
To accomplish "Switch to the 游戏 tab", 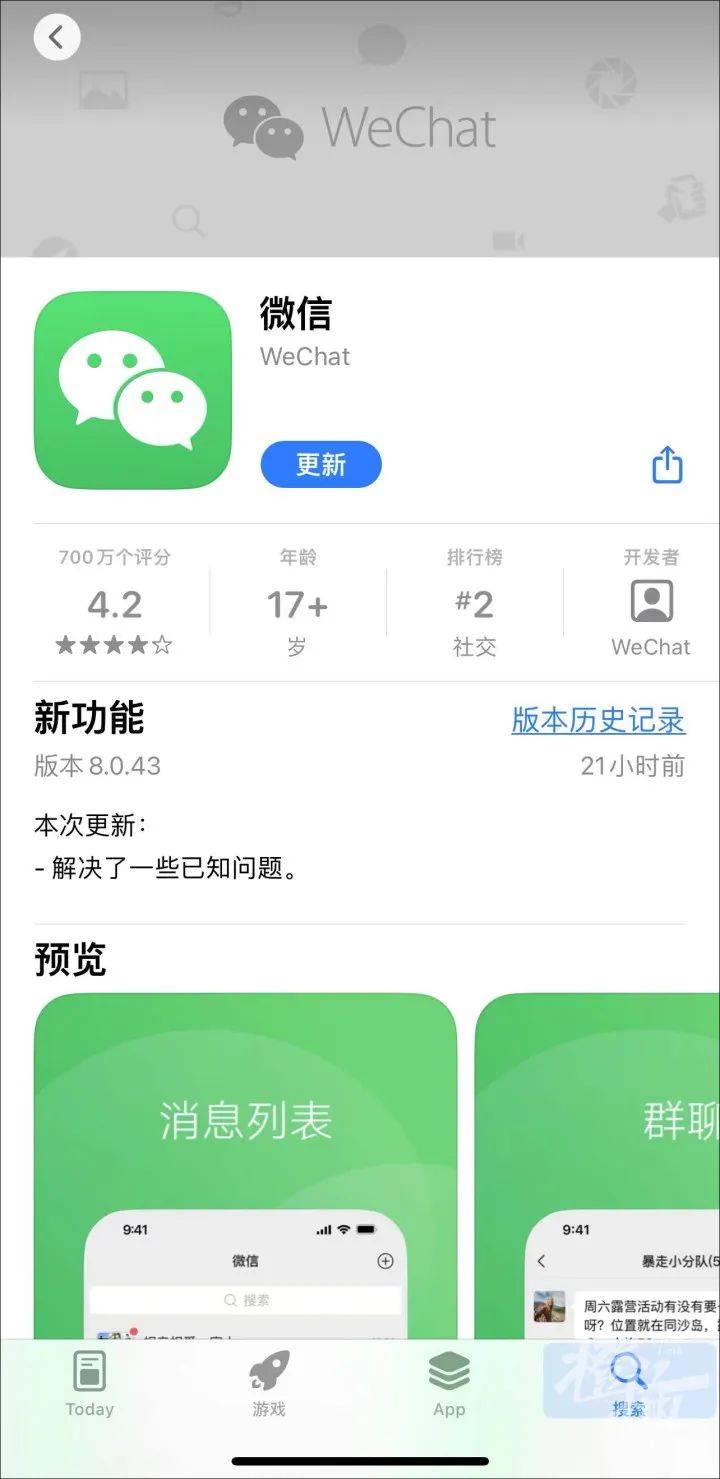I will pyautogui.click(x=269, y=1384).
